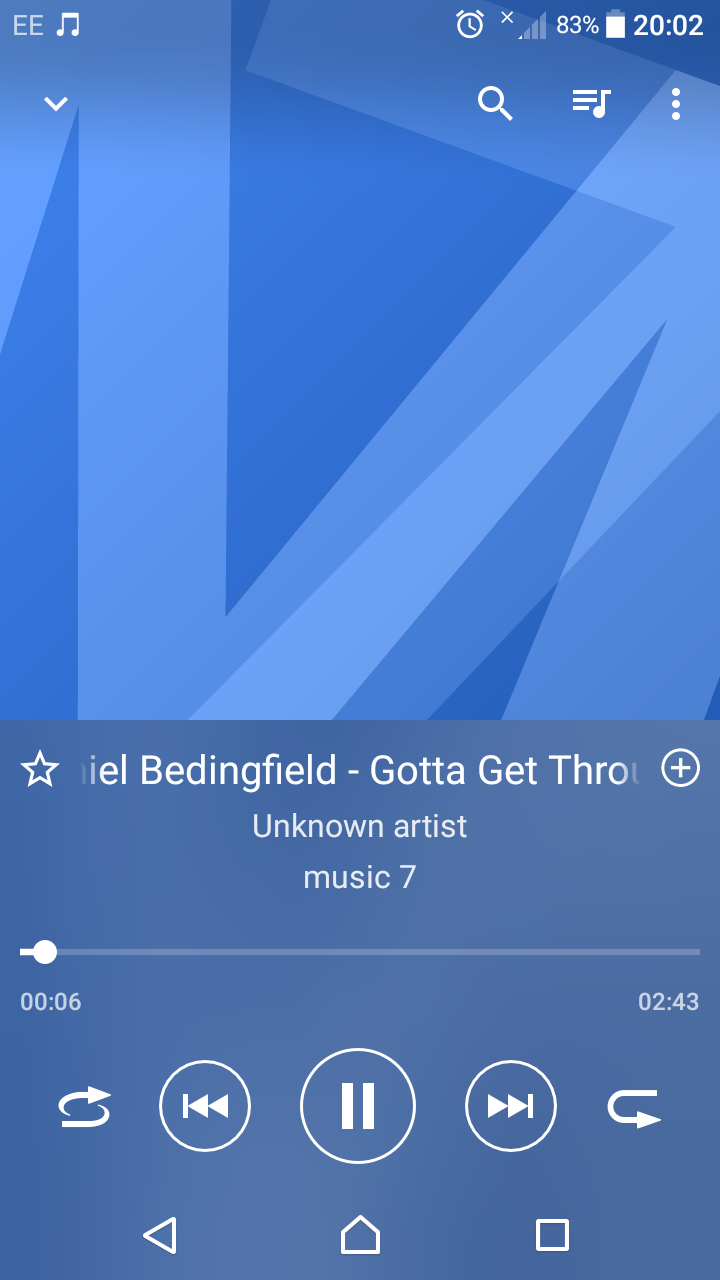720x1280 pixels.
Task: Open the overflow menu
Action: 676,103
